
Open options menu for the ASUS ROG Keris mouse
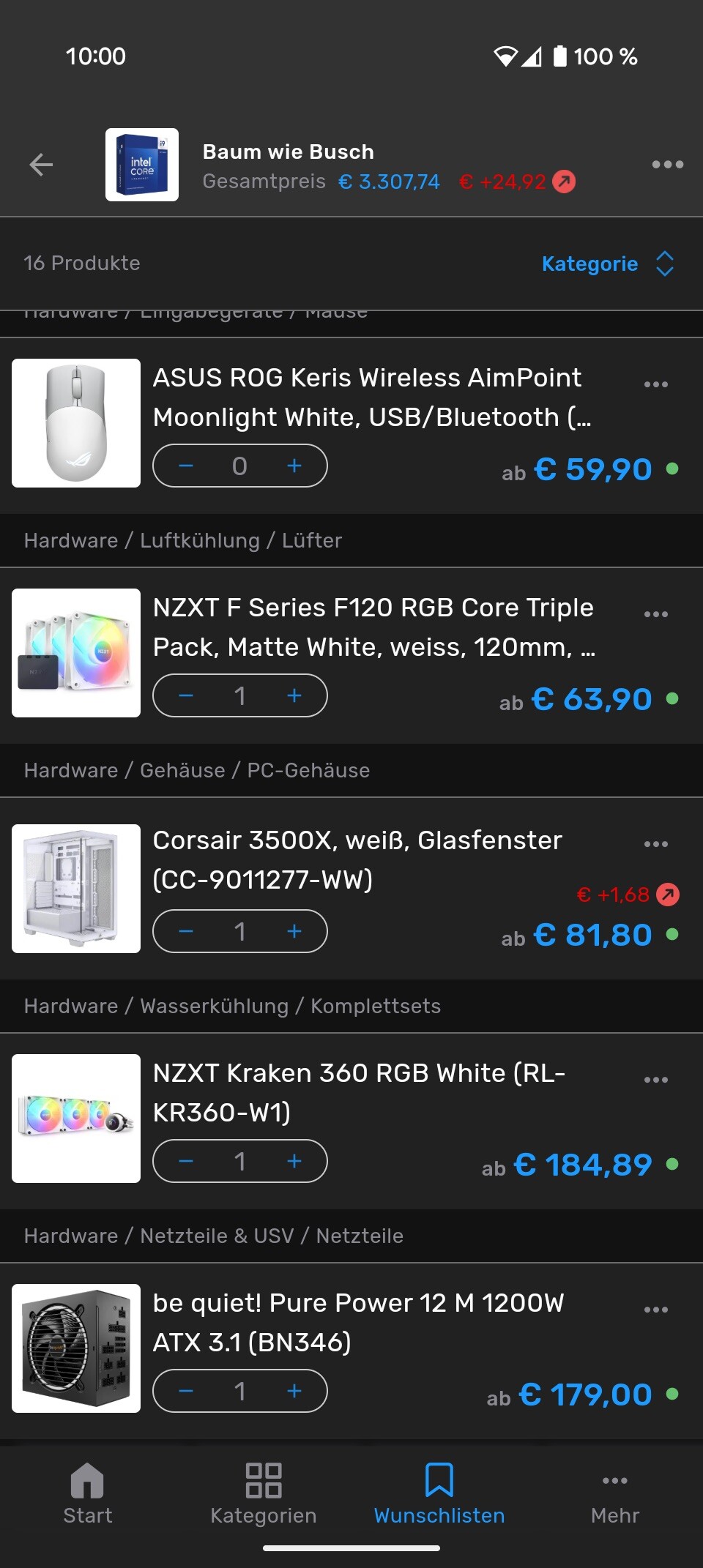point(657,384)
